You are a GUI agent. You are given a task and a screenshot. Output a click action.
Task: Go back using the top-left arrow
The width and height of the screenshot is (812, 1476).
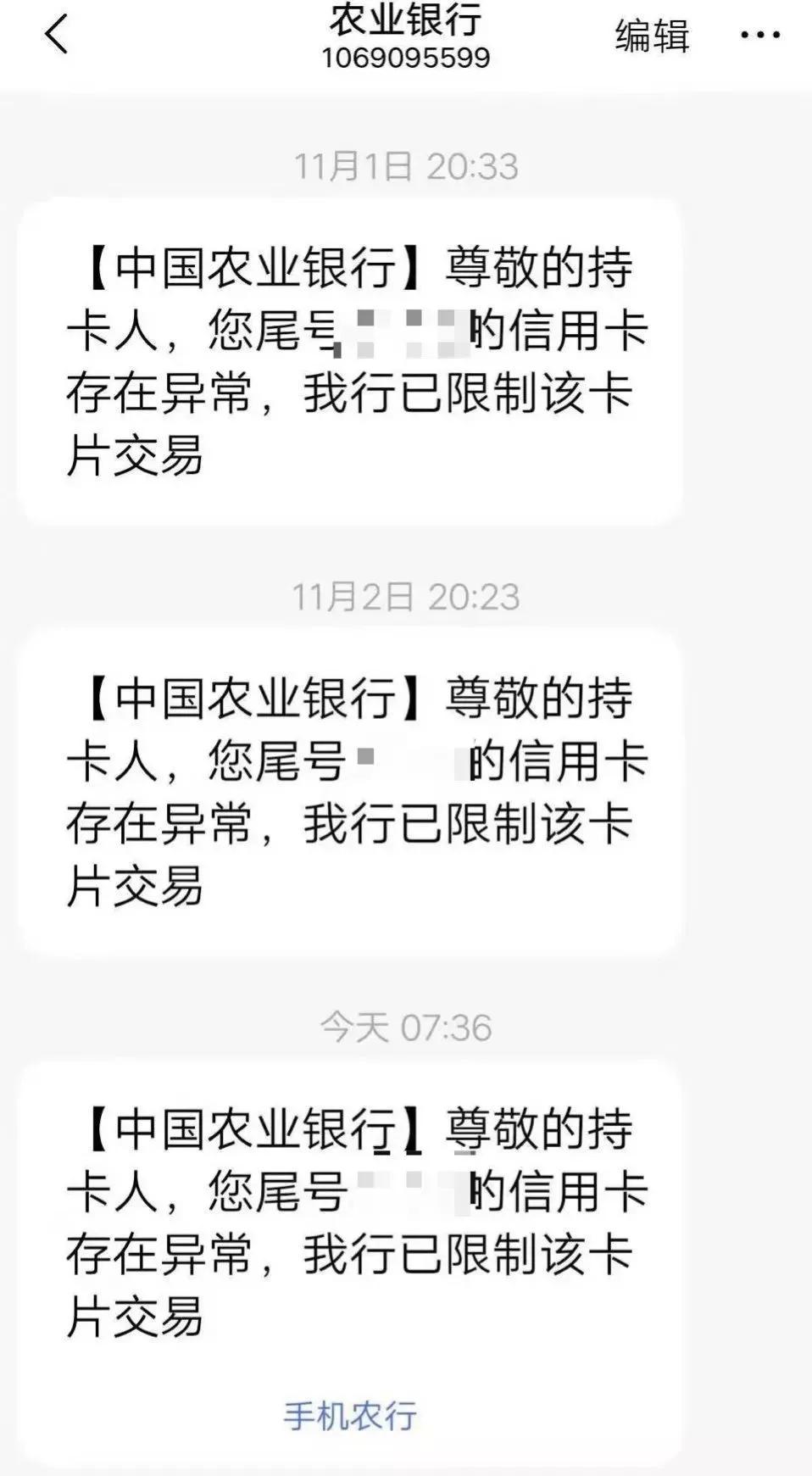[x=56, y=36]
